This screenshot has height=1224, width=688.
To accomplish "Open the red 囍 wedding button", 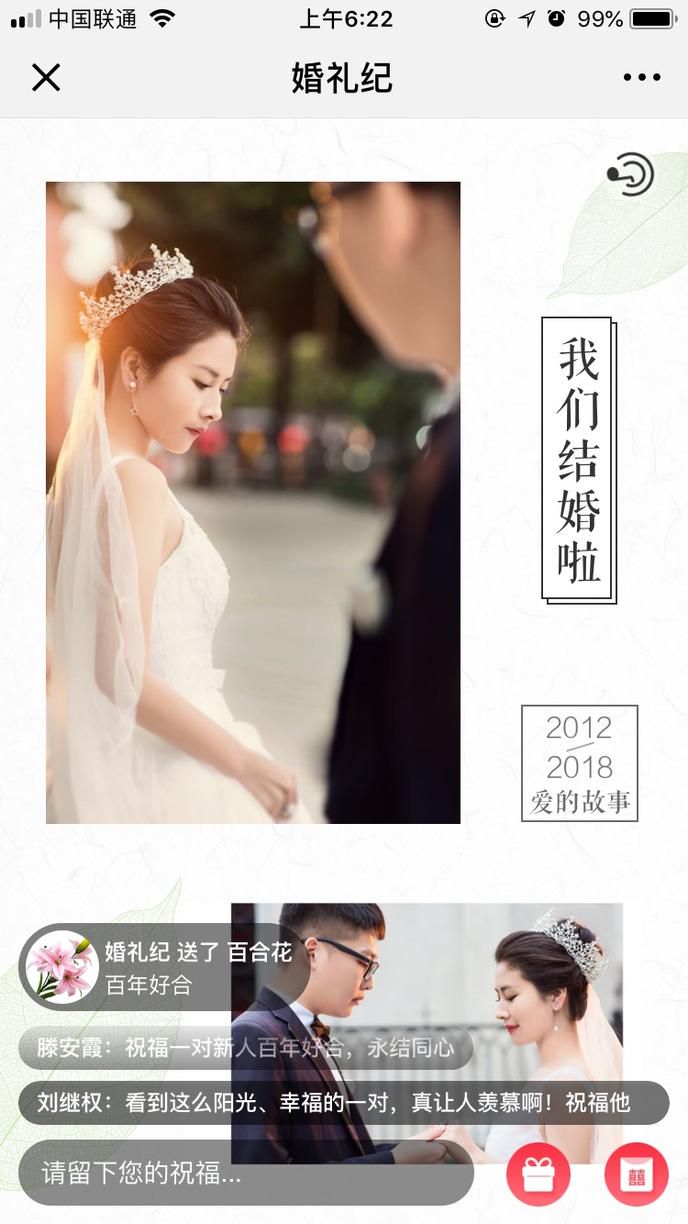I will pos(636,1174).
